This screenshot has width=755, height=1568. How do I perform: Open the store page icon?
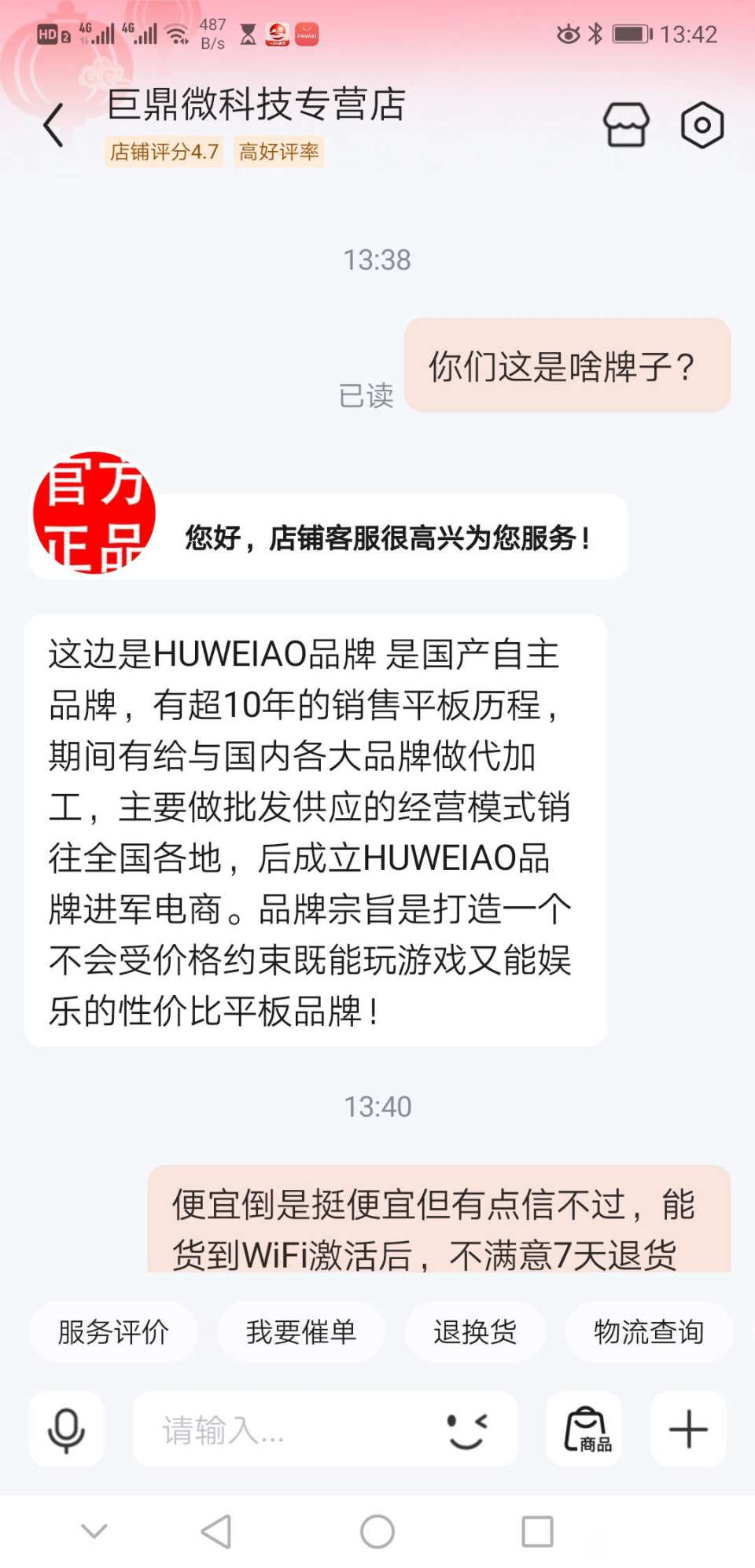[626, 125]
